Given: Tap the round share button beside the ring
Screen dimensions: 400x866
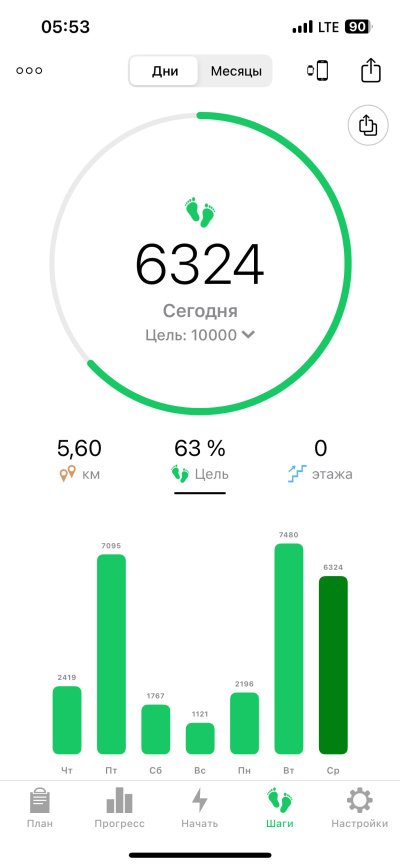Looking at the screenshot, I should pos(368,125).
